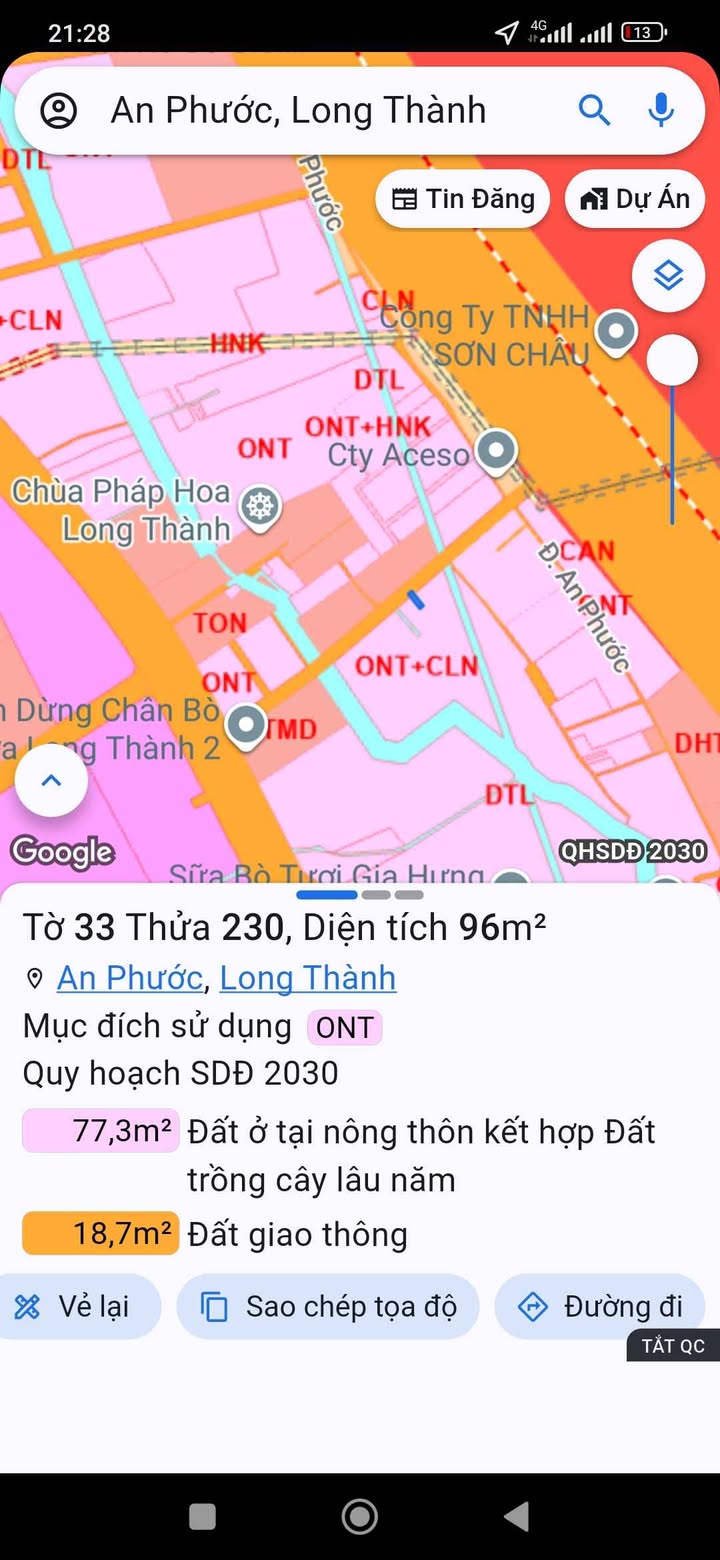Start voice search with the microphone
Image resolution: width=720 pixels, height=1560 pixels.
661,110
